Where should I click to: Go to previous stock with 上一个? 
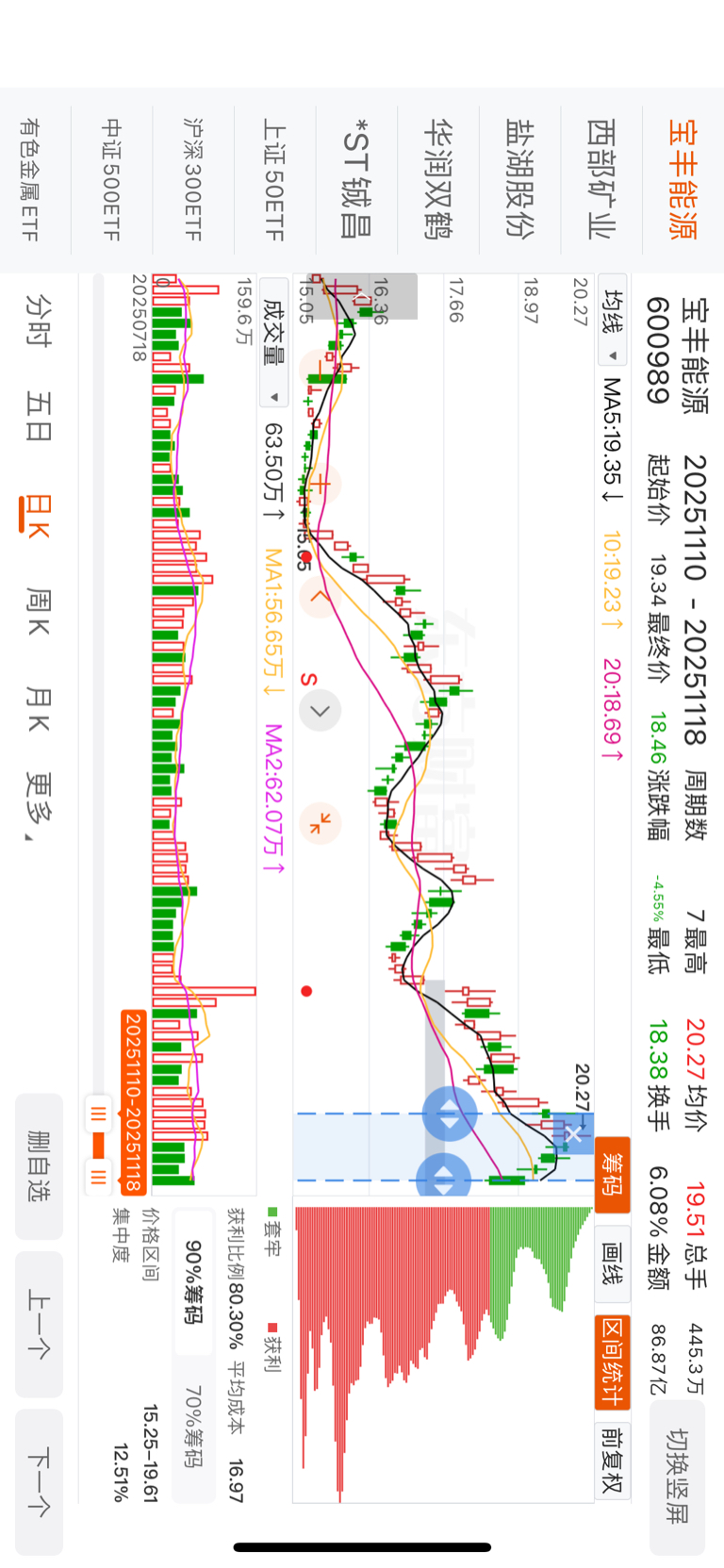pyautogui.click(x=40, y=1324)
